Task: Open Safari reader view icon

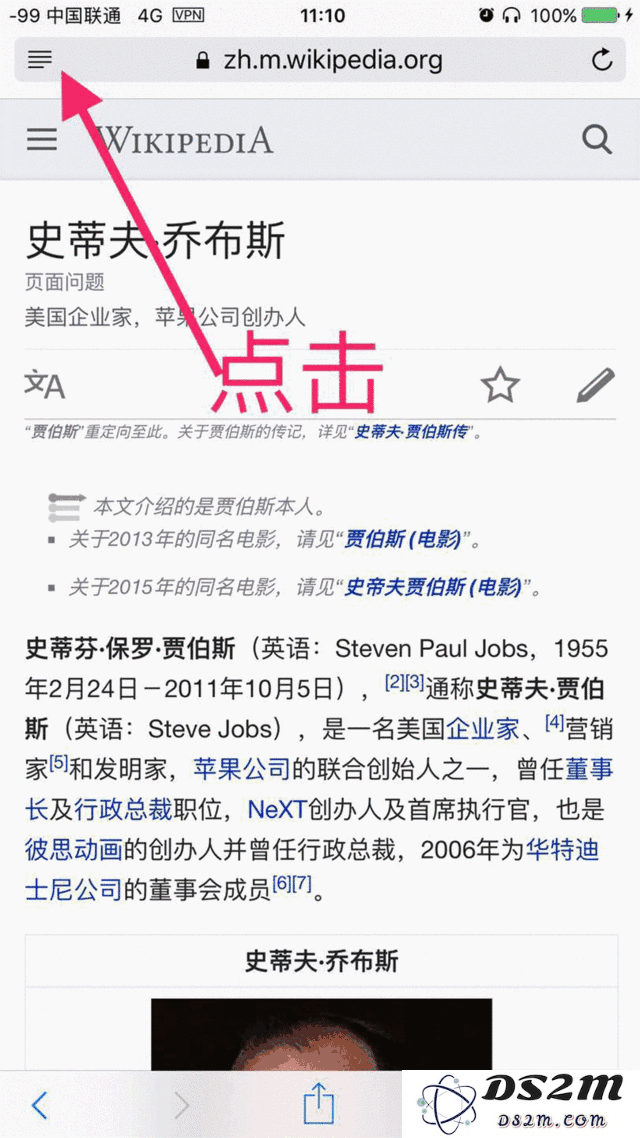Action: coord(39,60)
